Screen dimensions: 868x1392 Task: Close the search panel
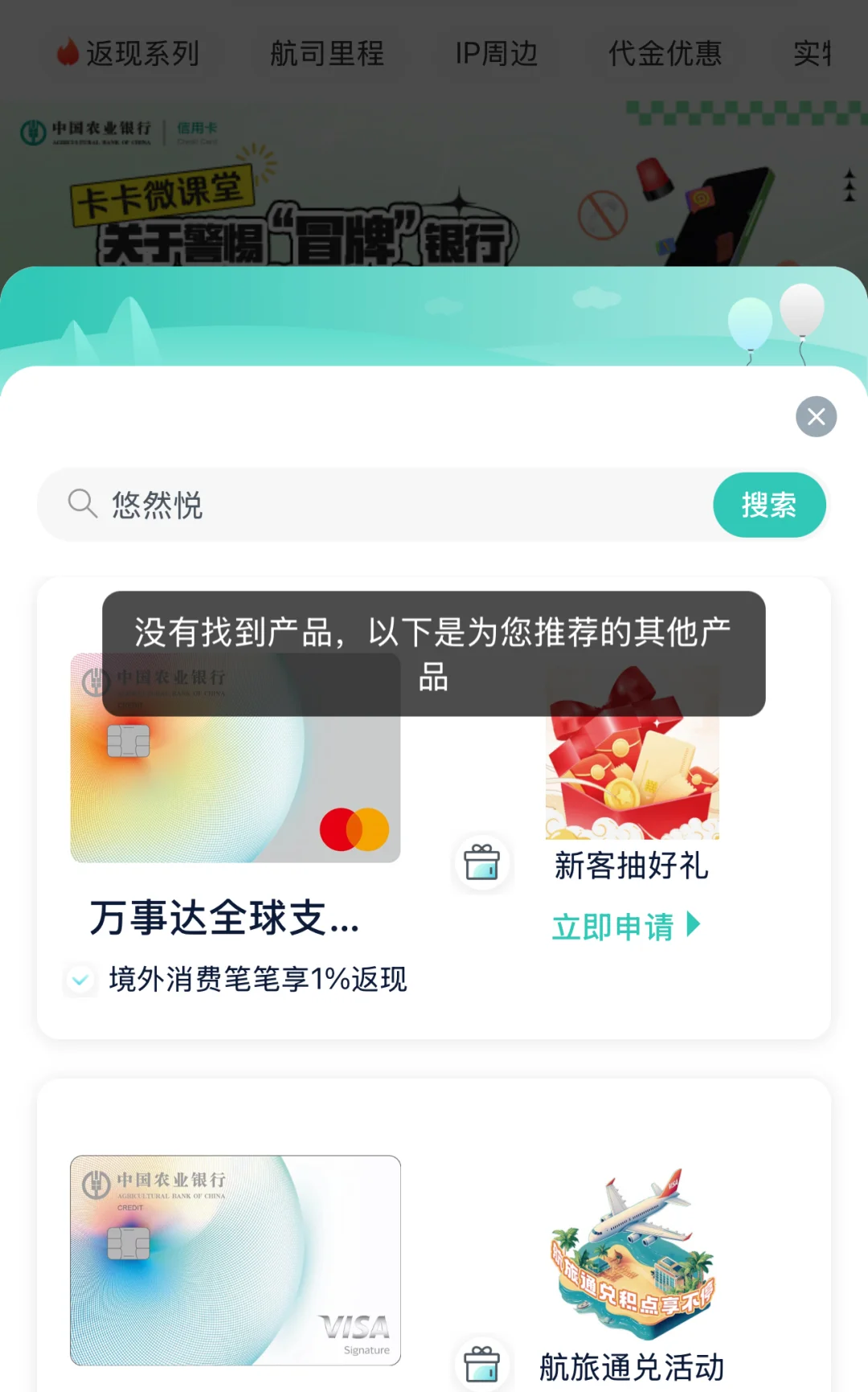[816, 416]
